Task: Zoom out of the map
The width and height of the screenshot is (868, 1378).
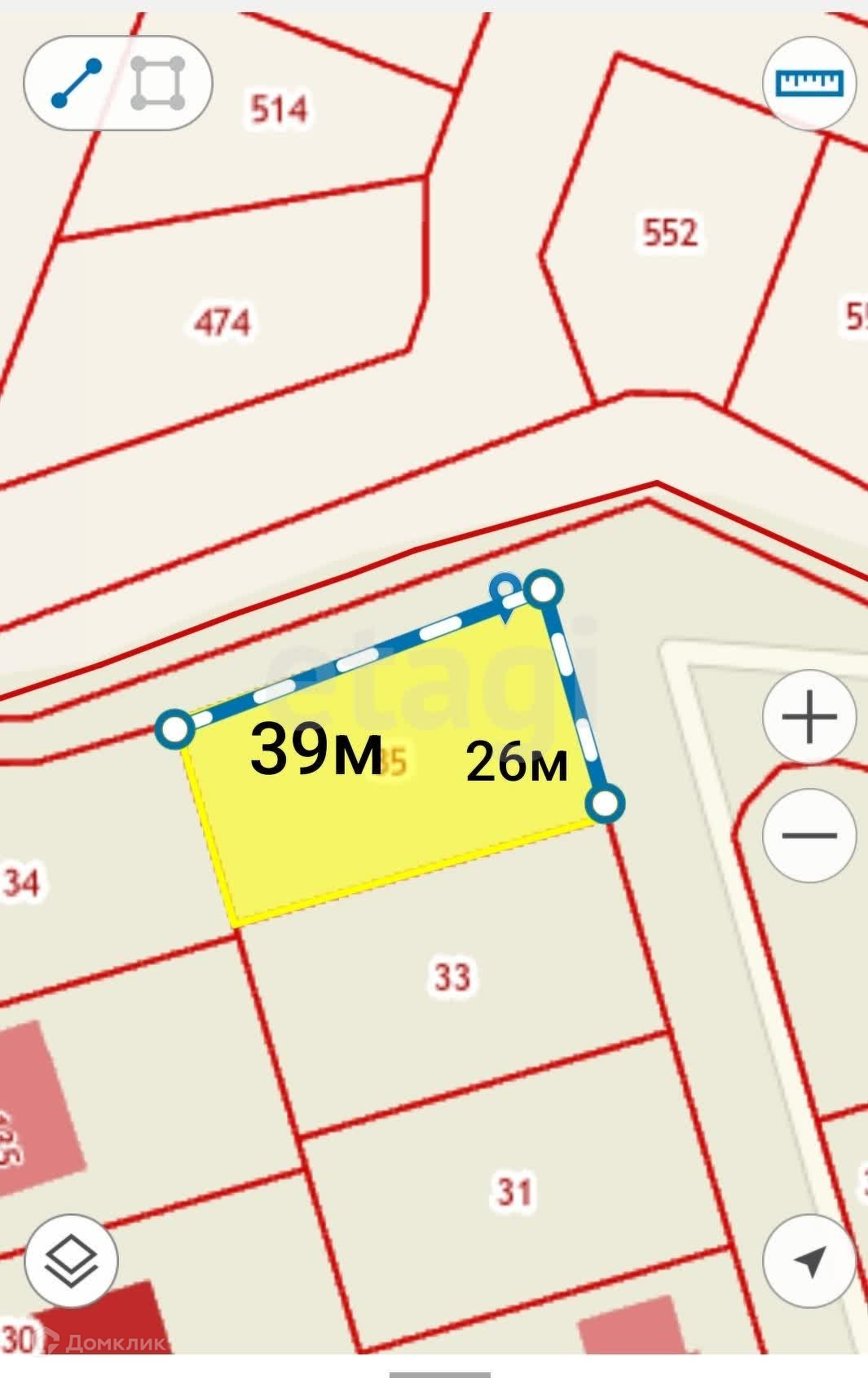Action: point(809,834)
